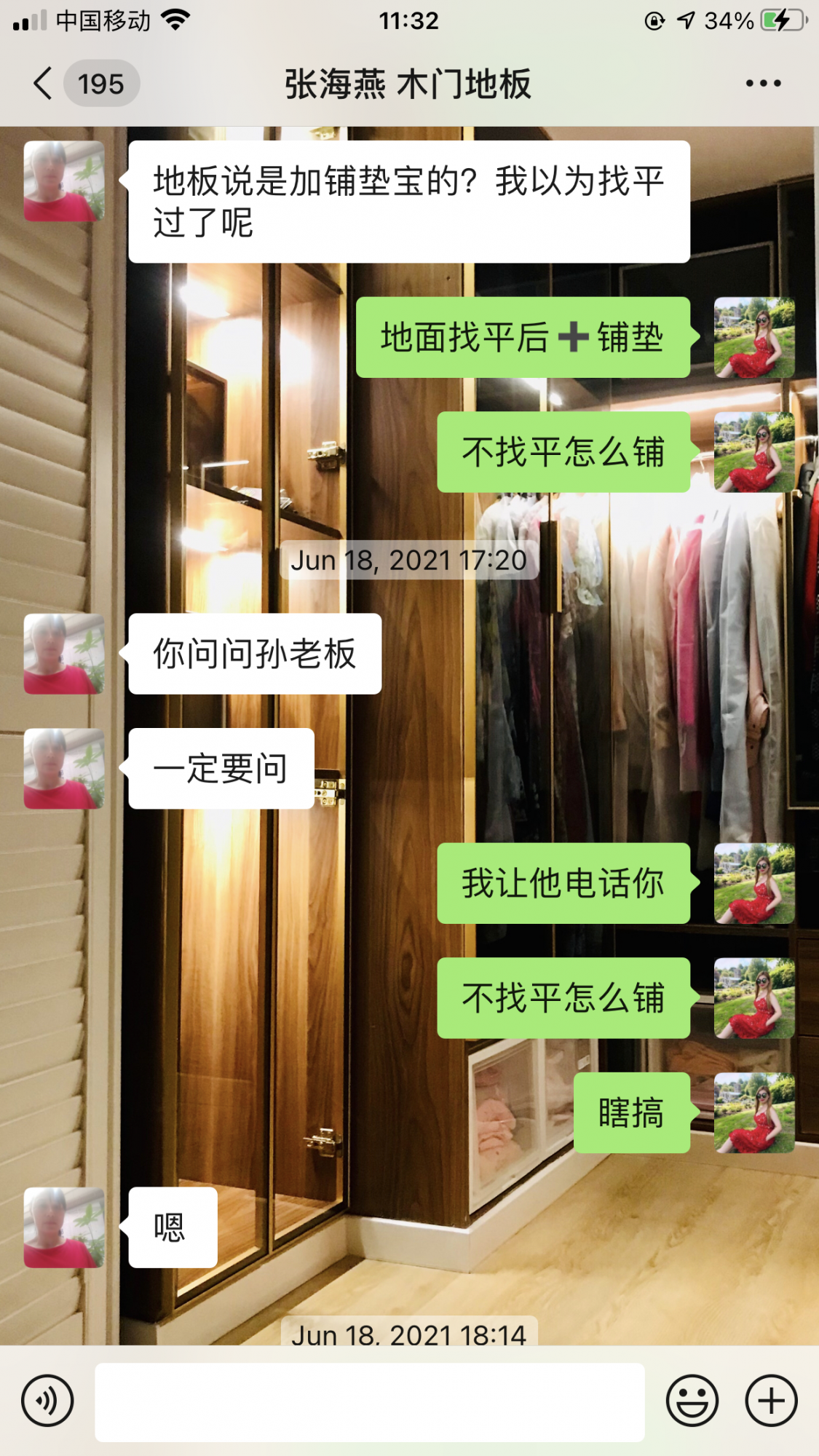Focus the message text field
The width and height of the screenshot is (819, 1456).
(x=369, y=1401)
